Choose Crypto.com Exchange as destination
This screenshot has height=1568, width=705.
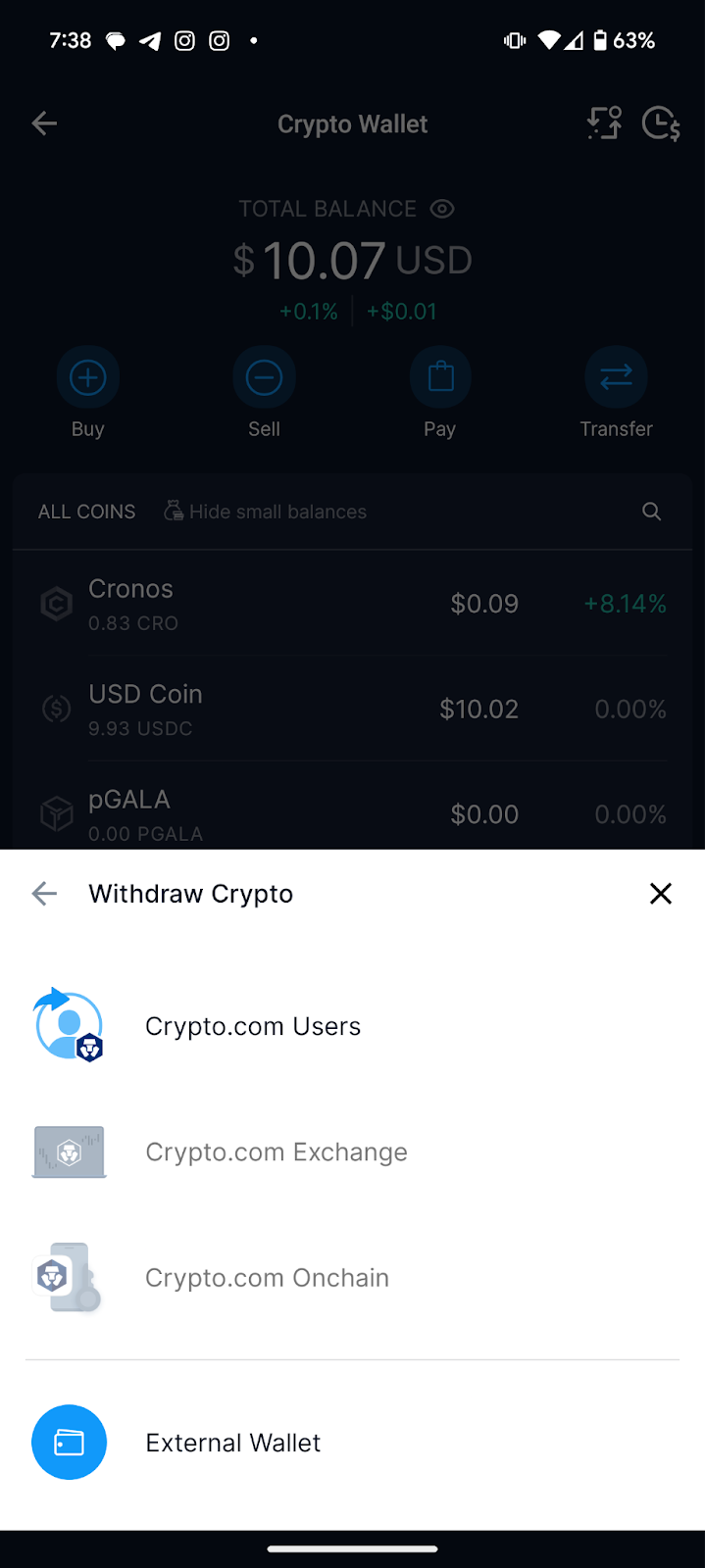(x=352, y=1151)
